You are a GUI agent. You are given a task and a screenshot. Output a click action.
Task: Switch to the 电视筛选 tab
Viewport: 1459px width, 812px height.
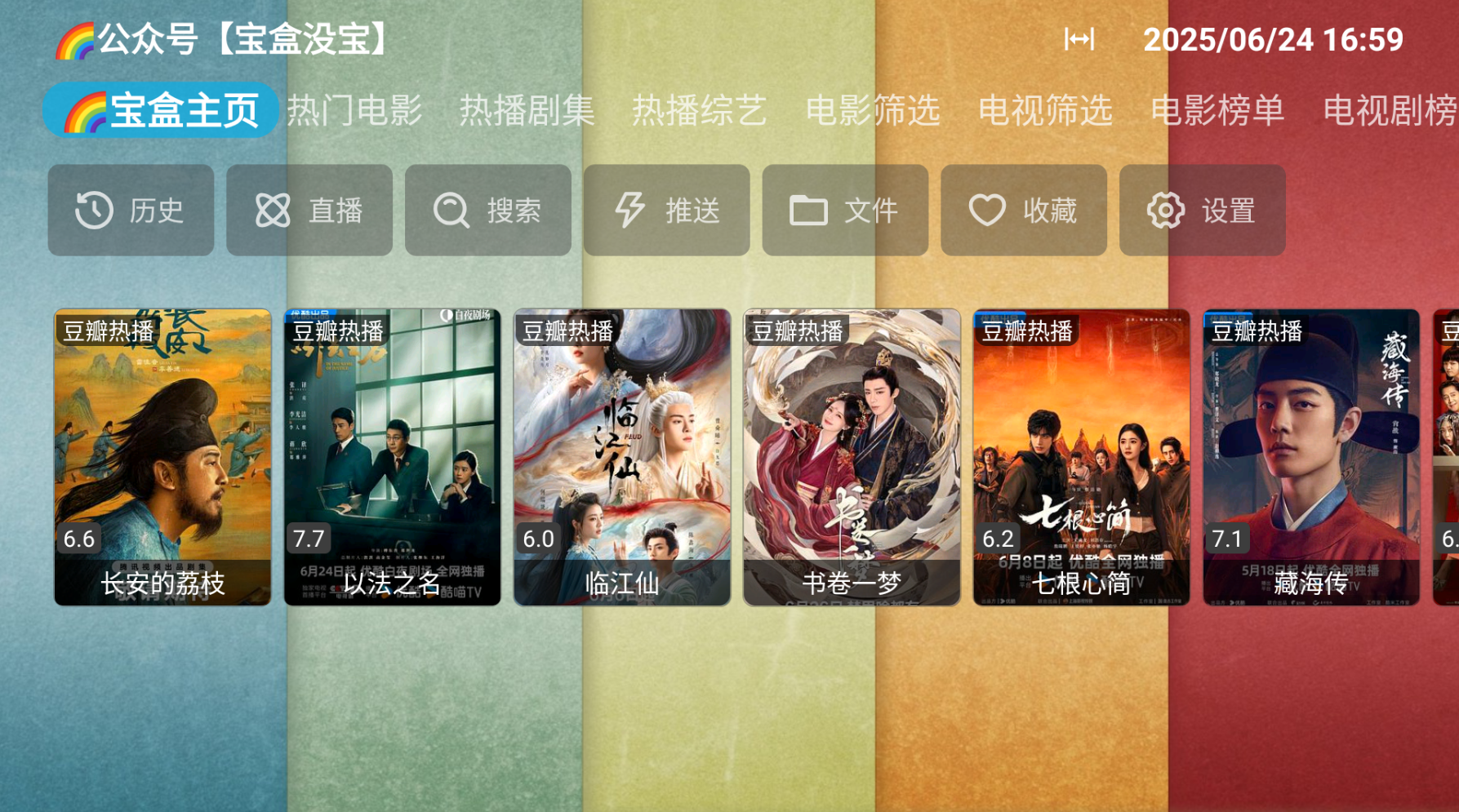pos(1045,110)
